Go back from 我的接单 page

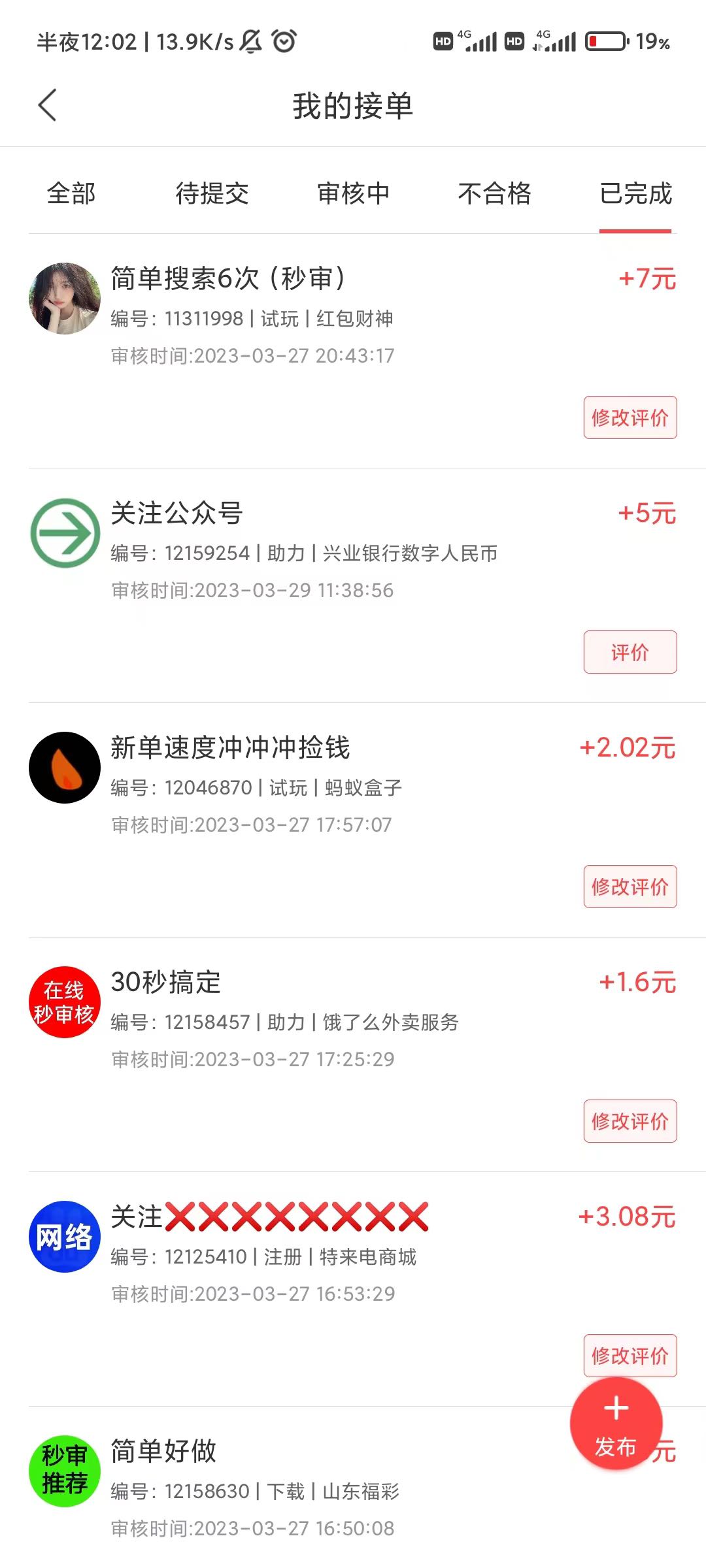pyautogui.click(x=48, y=105)
